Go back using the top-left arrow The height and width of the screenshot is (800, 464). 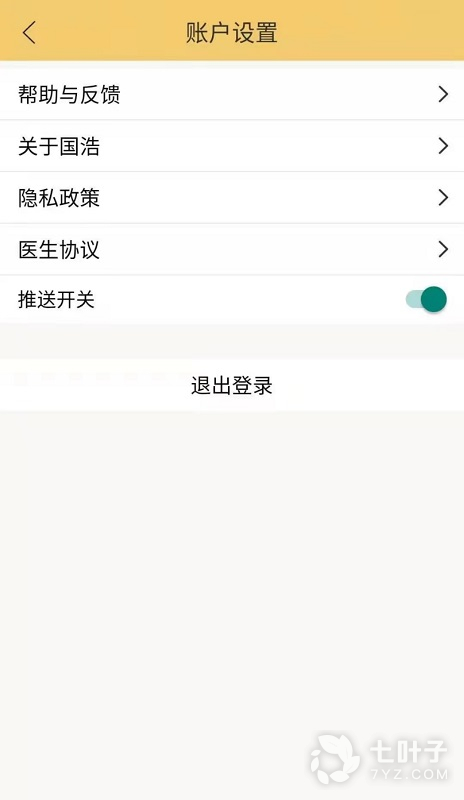pos(30,33)
